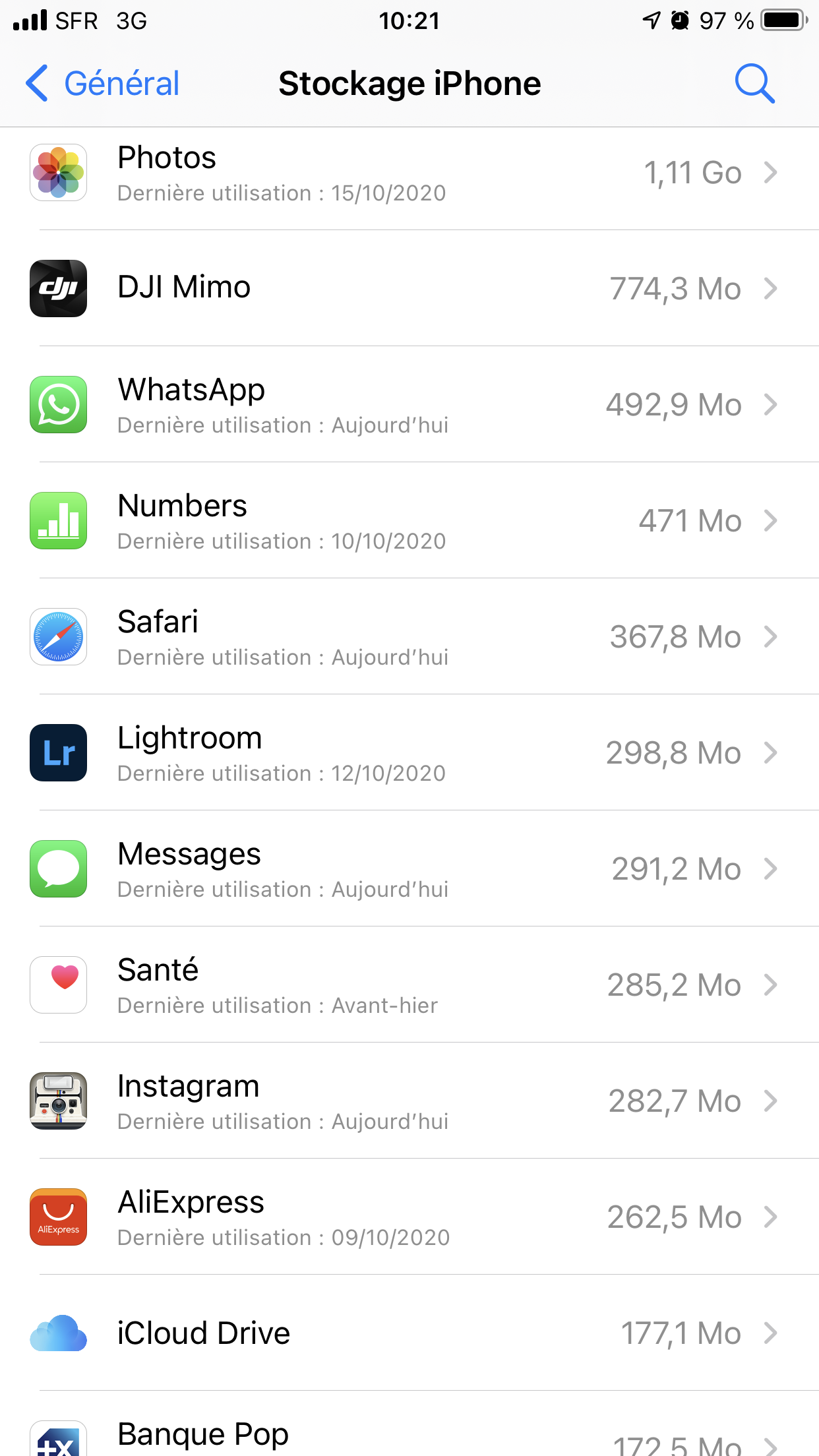Open the Numbers app storage row
This screenshot has width=819, height=1456.
coord(409,521)
